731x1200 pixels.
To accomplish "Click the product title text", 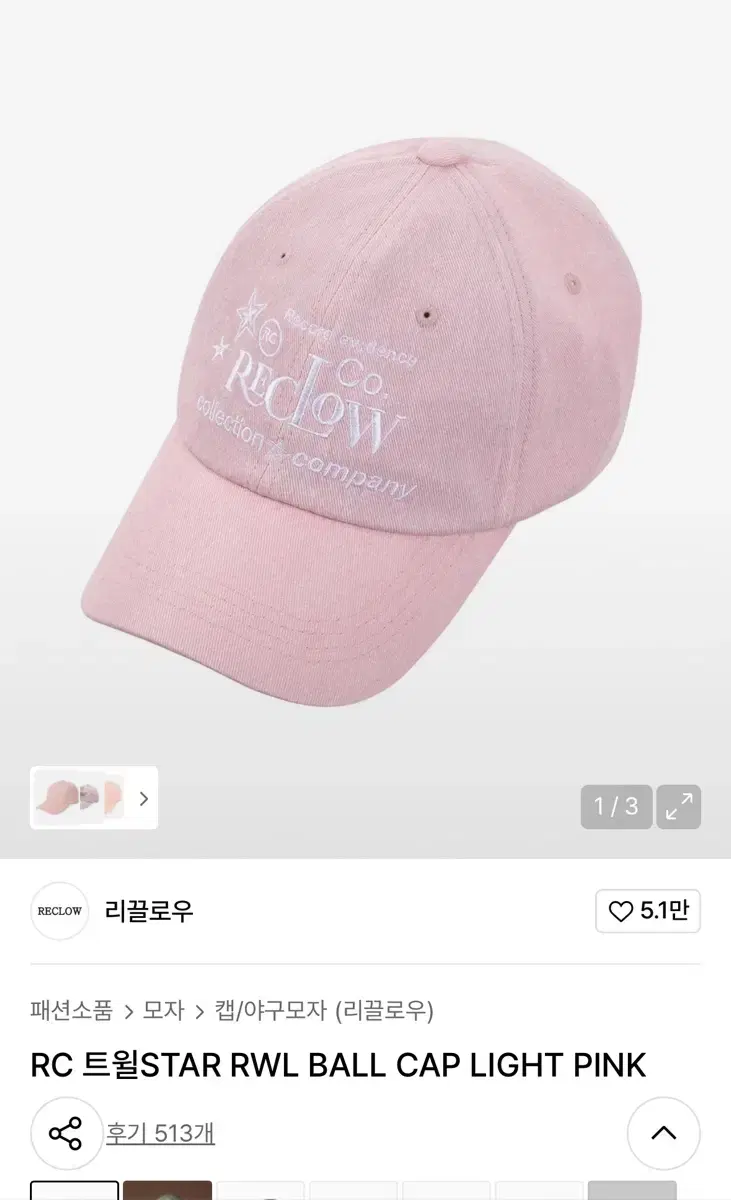I will click(340, 1066).
